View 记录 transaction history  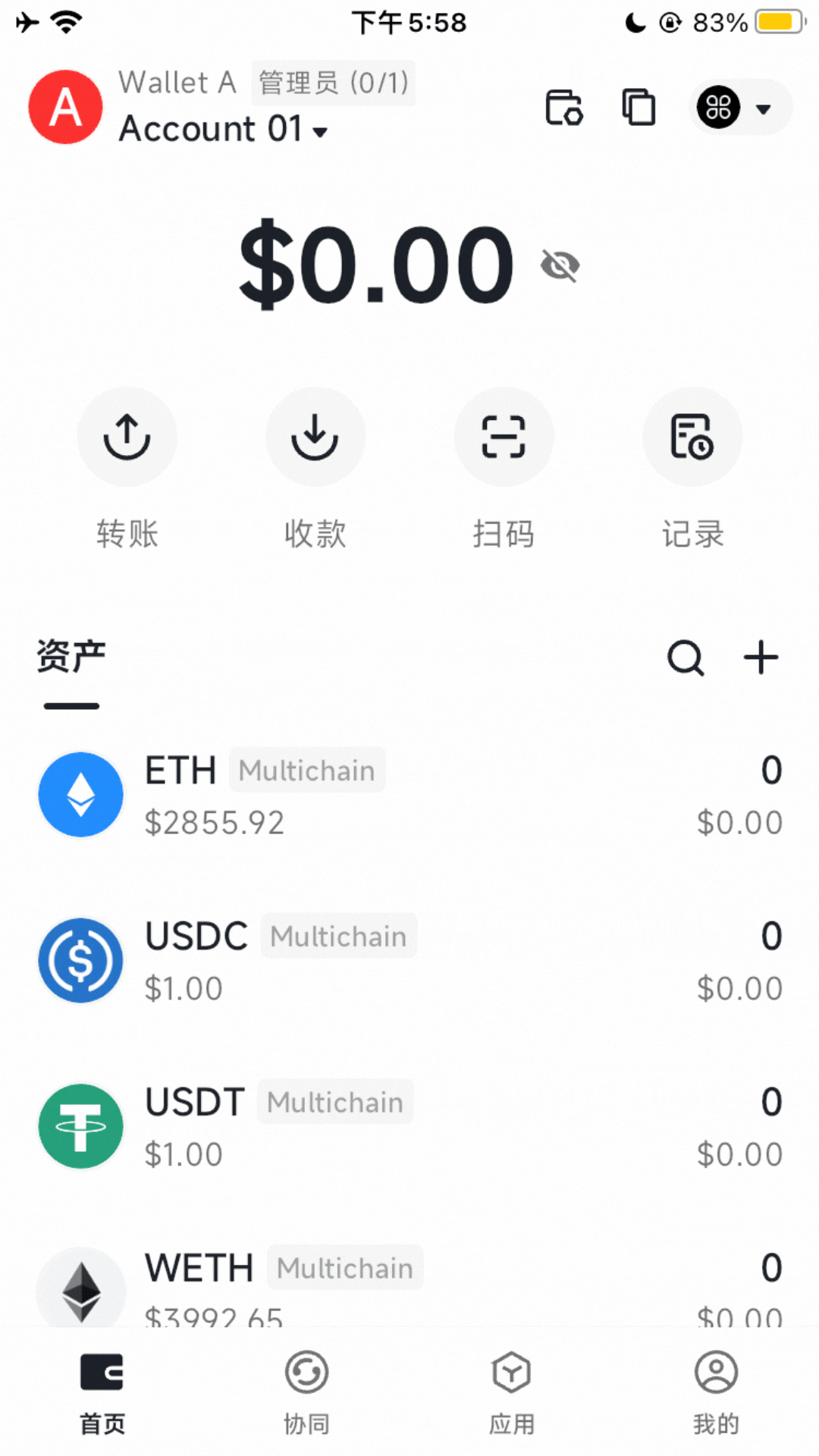tap(692, 438)
